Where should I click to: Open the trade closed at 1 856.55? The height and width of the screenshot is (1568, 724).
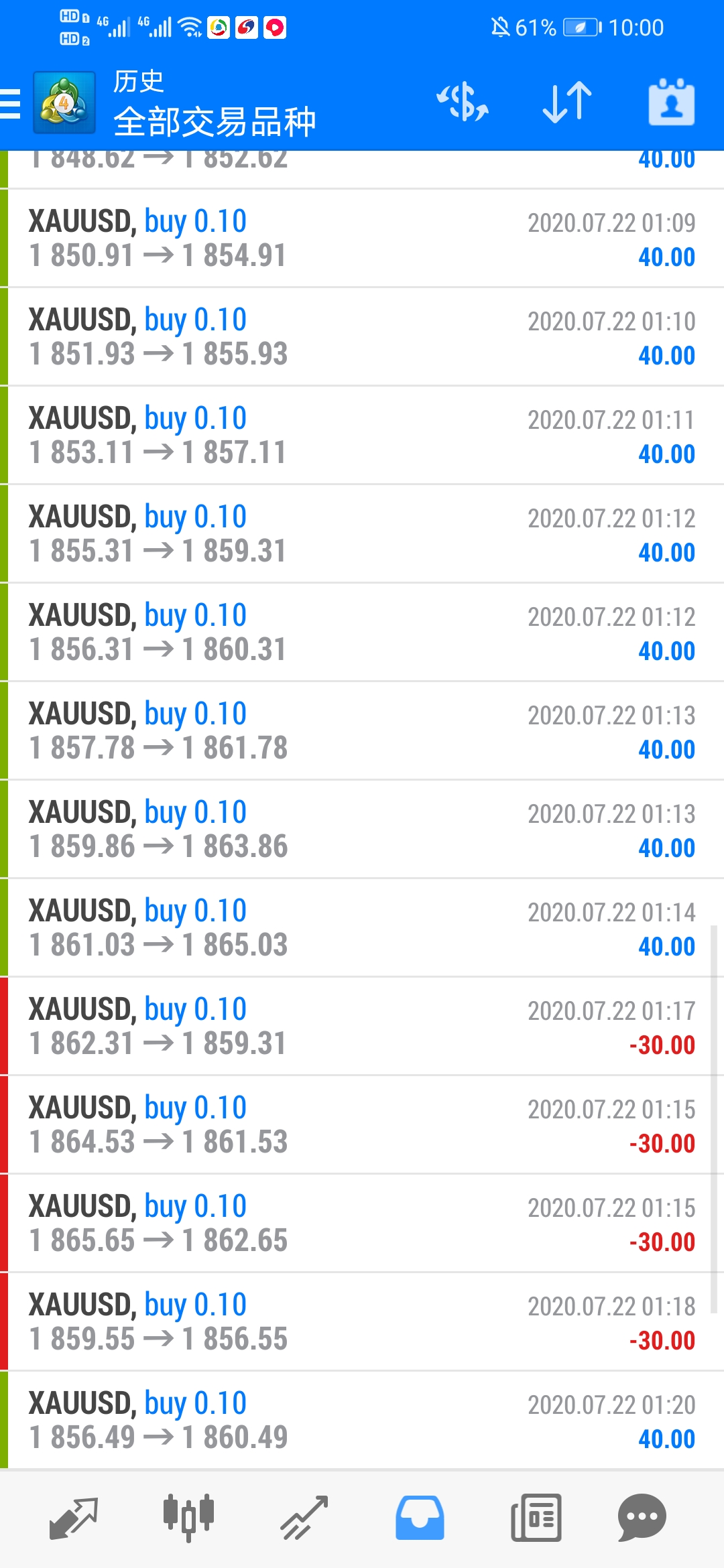click(362, 1322)
